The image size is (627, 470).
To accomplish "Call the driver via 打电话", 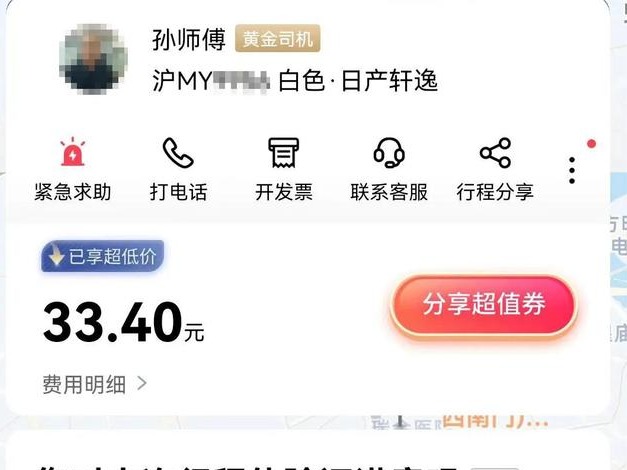I will [178, 168].
